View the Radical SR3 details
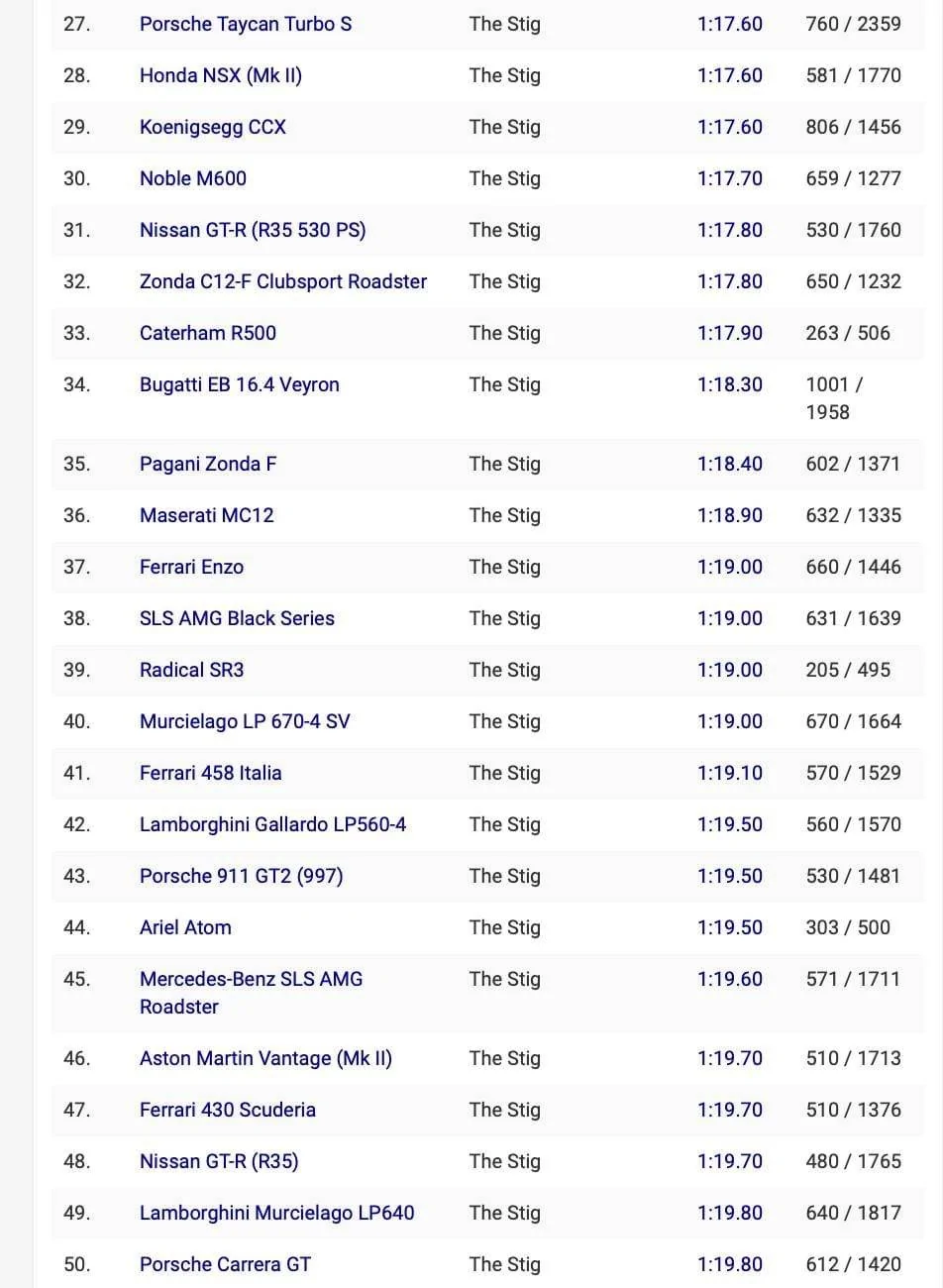This screenshot has height=1288, width=943. point(191,670)
